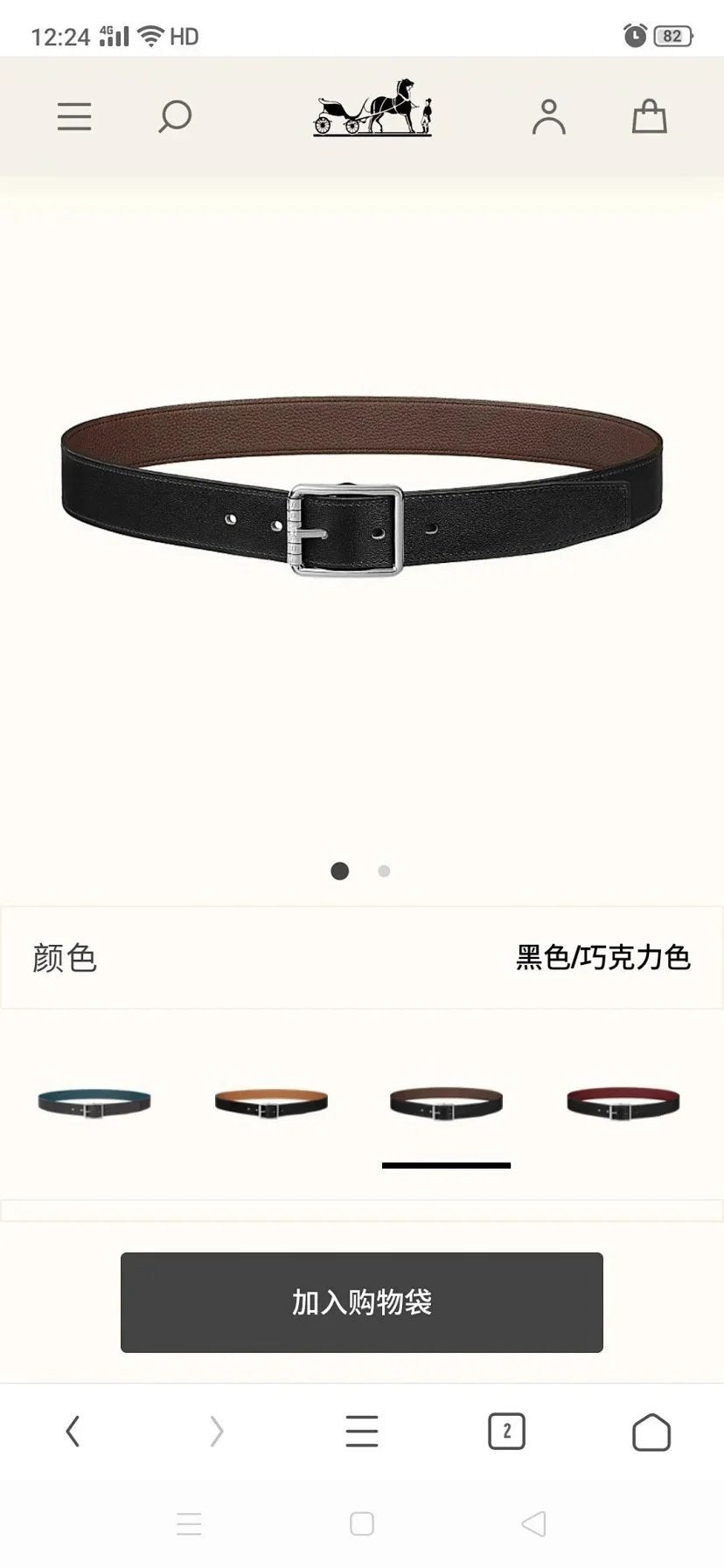Open the account profile icon

click(548, 116)
